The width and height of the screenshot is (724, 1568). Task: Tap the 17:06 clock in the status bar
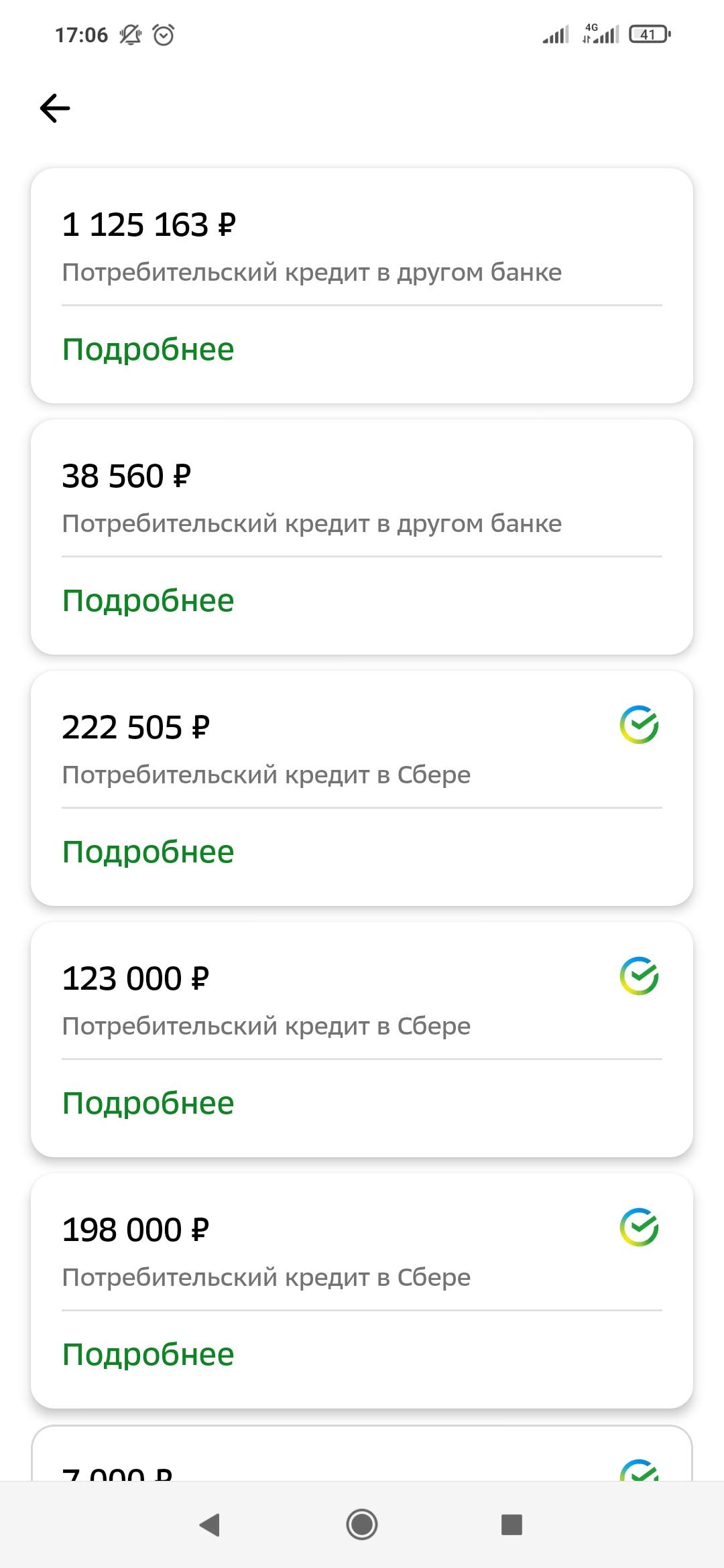(x=82, y=34)
